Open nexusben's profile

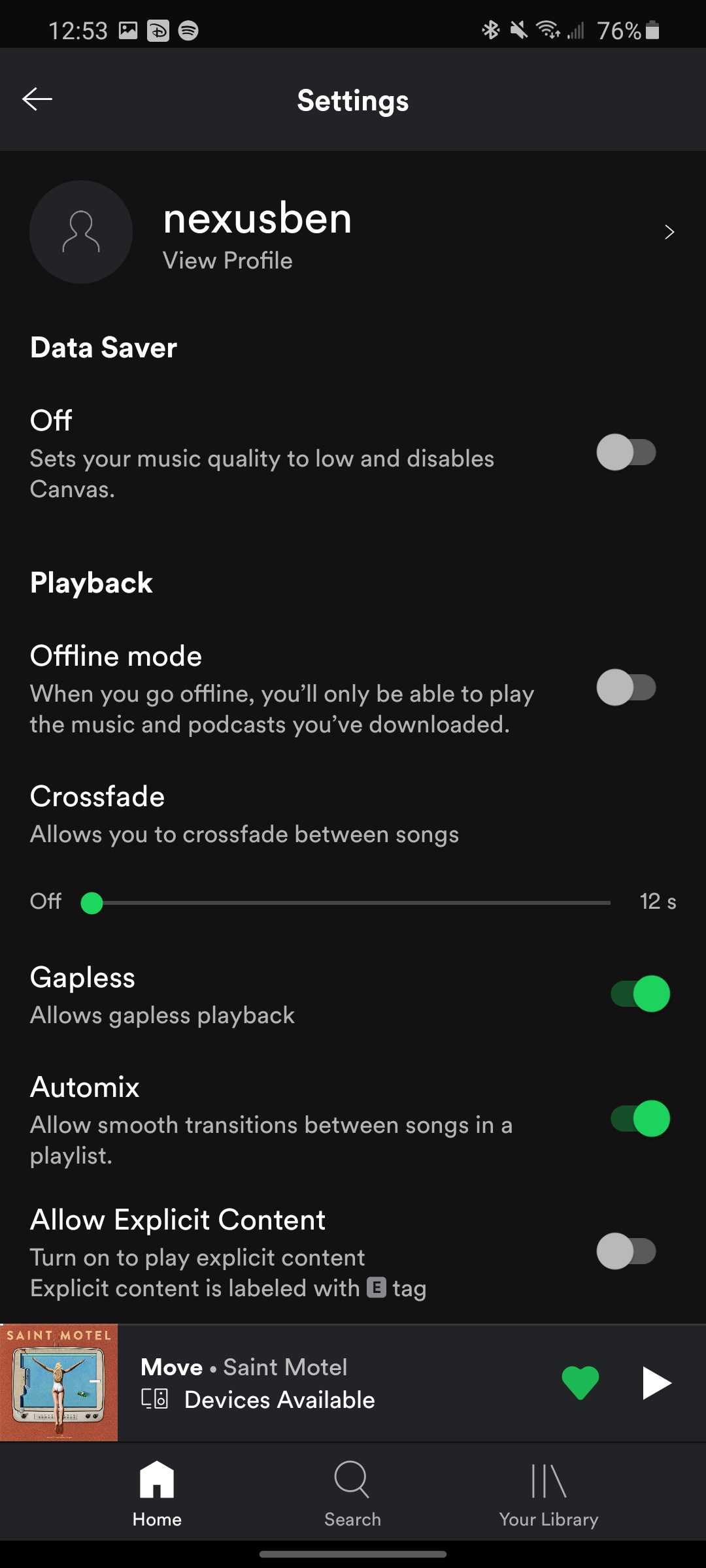click(353, 233)
